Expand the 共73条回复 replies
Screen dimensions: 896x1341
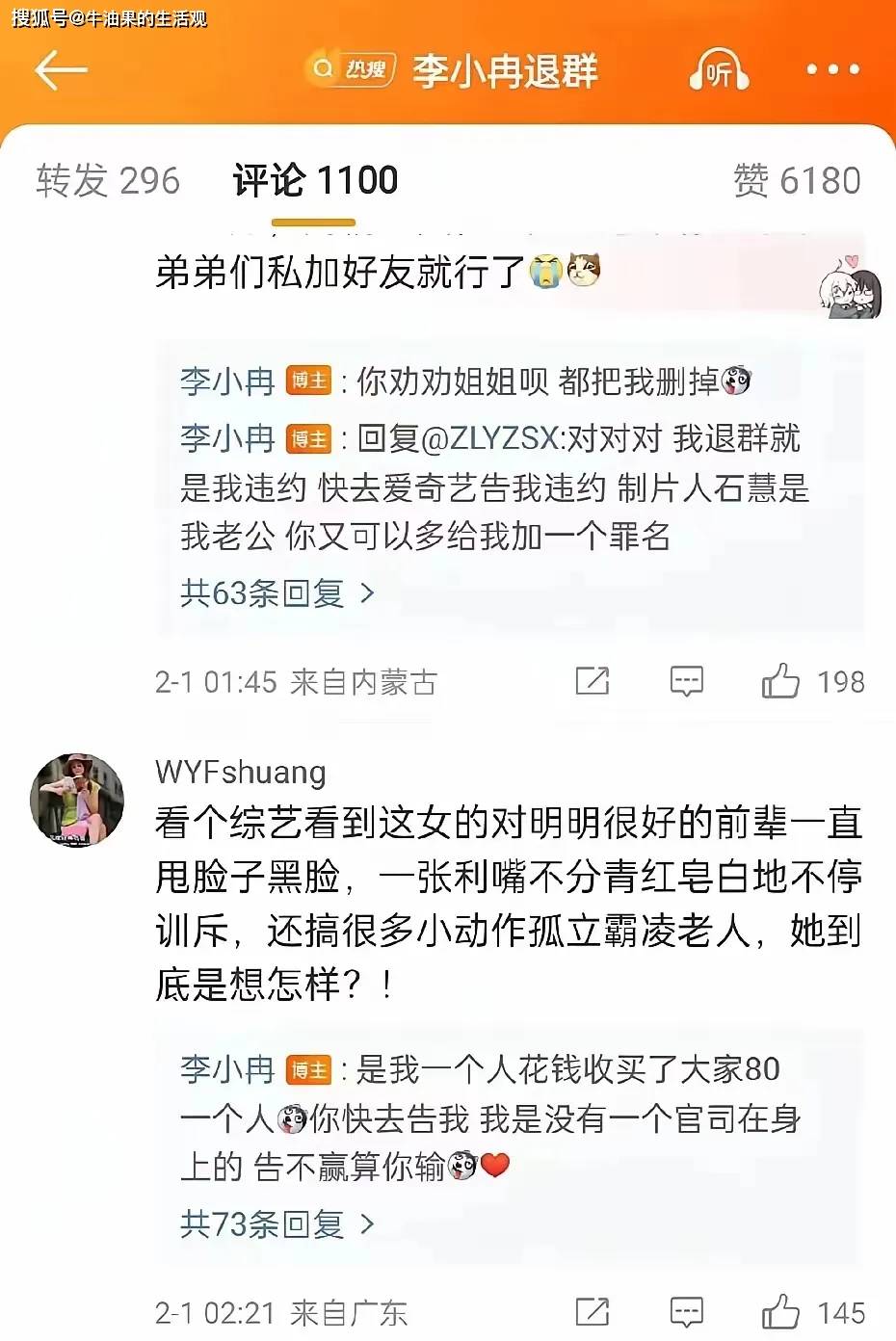pyautogui.click(x=277, y=1224)
